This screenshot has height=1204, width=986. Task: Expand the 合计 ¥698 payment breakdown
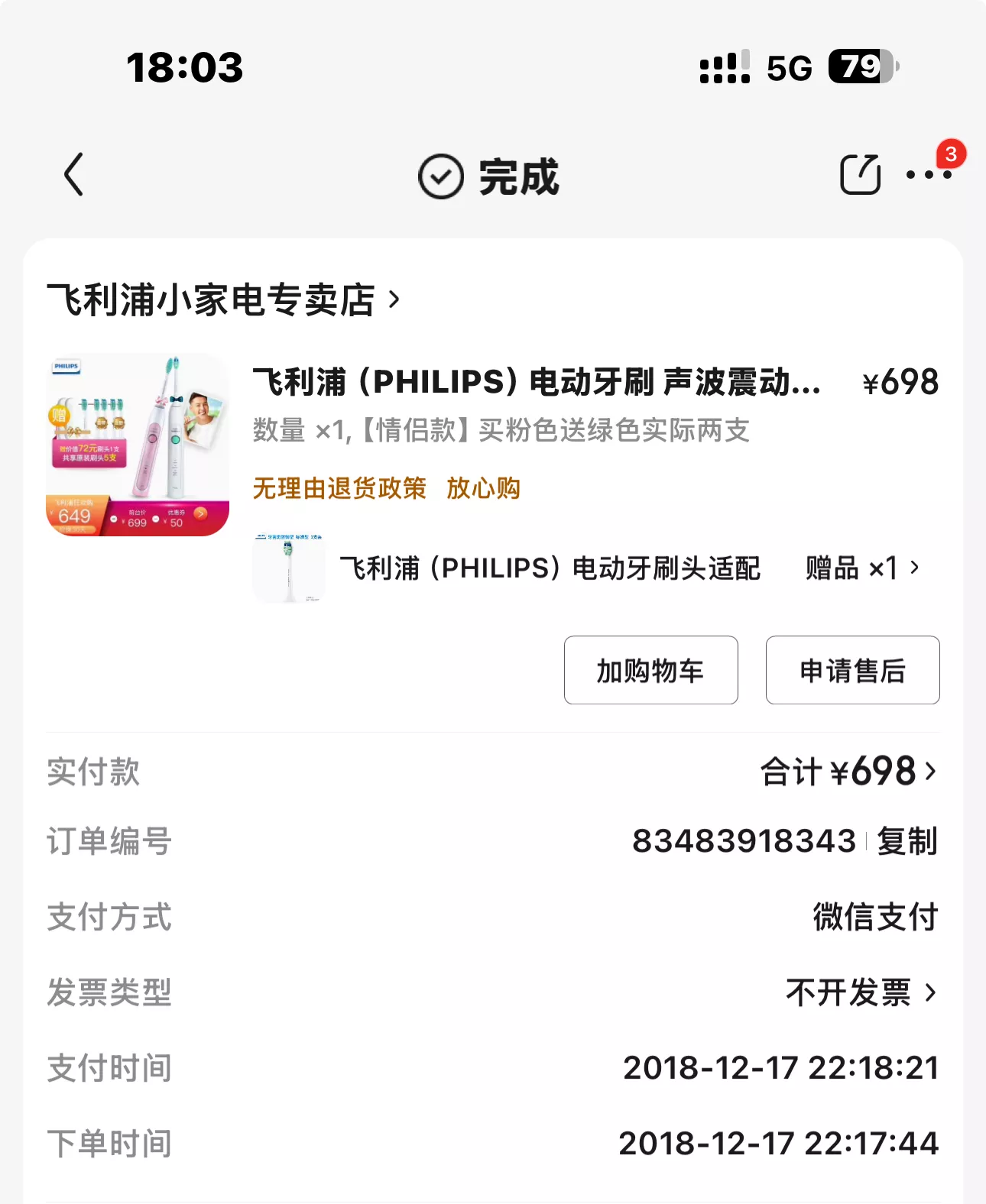[848, 772]
